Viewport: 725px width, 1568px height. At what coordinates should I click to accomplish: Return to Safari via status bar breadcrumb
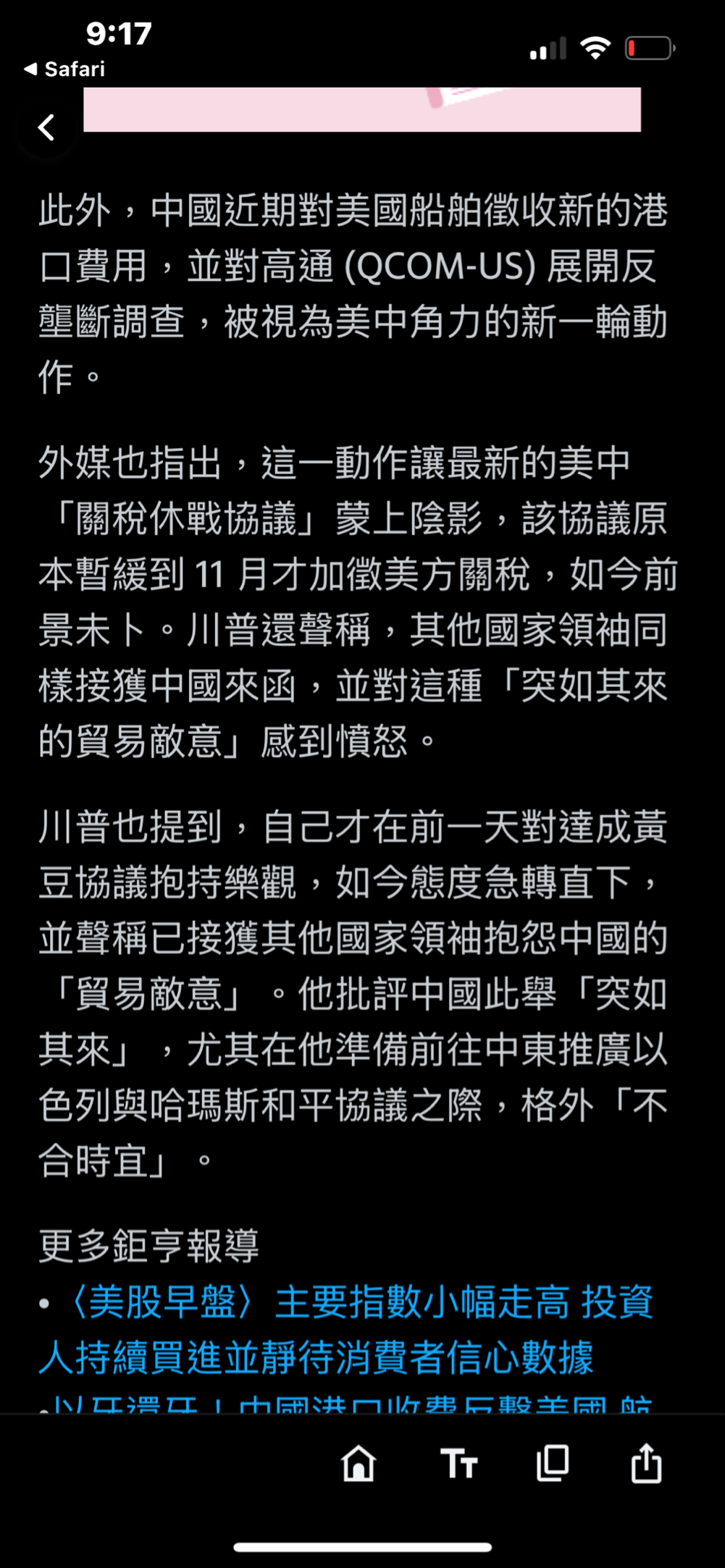pyautogui.click(x=64, y=69)
